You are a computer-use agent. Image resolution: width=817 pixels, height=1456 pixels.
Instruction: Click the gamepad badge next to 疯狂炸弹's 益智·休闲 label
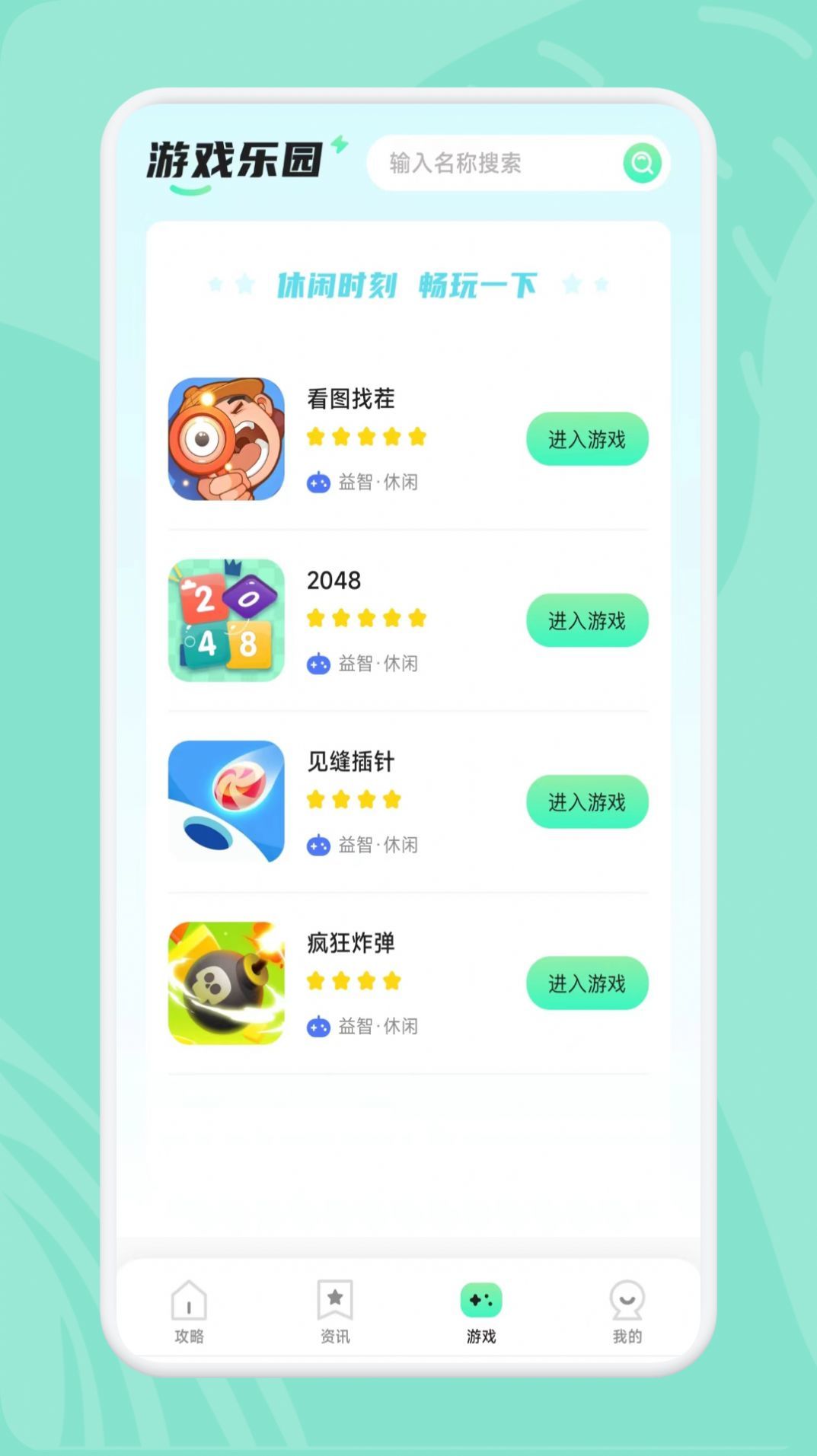pos(321,1027)
